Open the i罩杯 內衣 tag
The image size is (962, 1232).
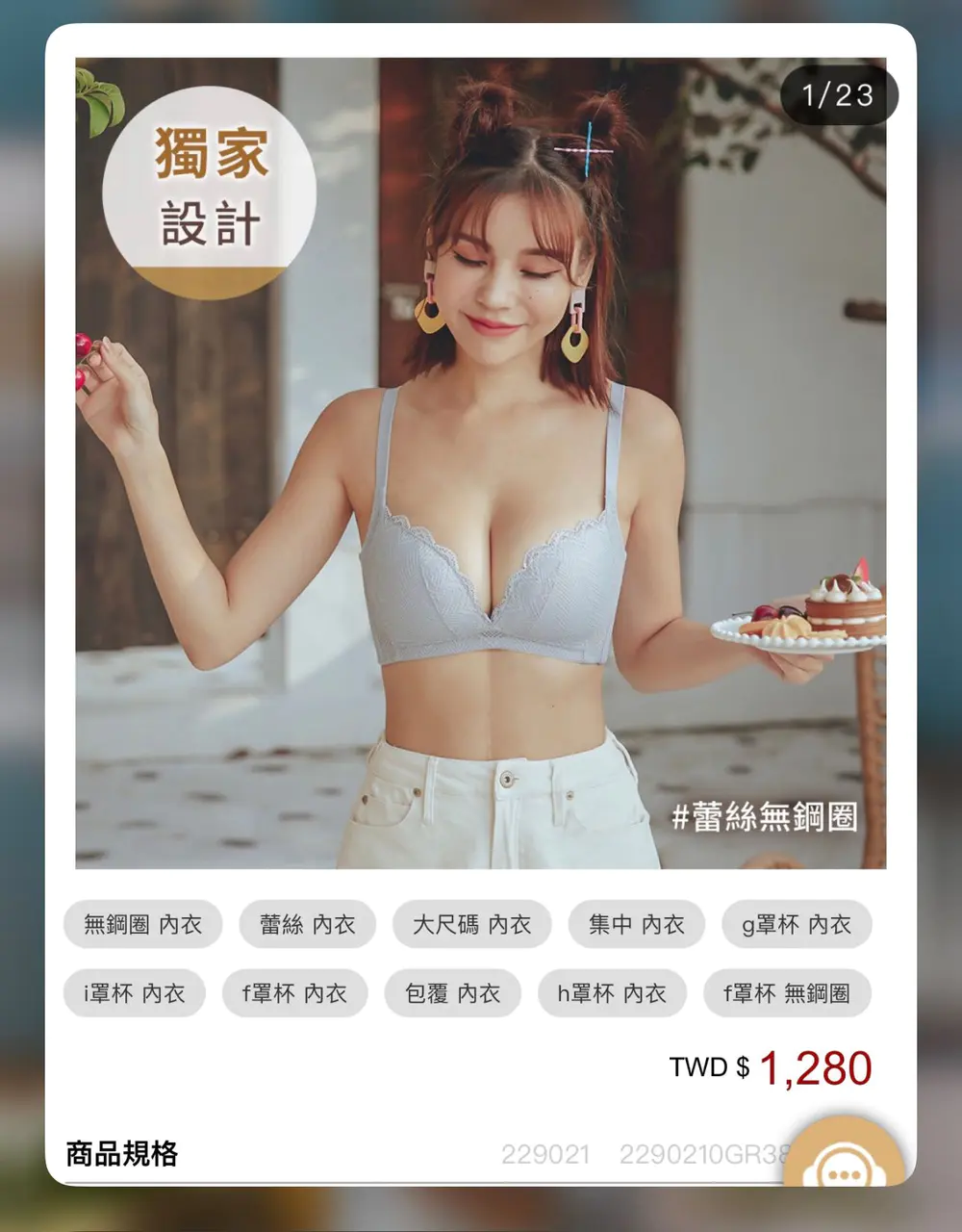(135, 993)
